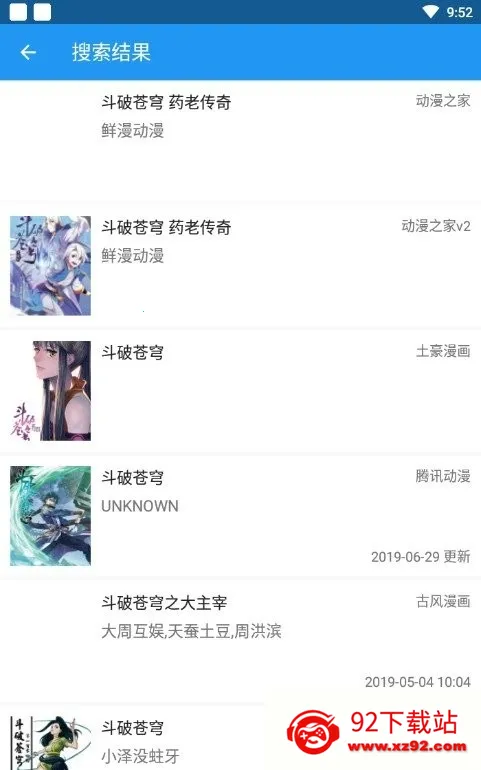Open 斗破苍穹之大主宰 from 古风漫画
The width and height of the screenshot is (481, 770).
pyautogui.click(x=240, y=641)
